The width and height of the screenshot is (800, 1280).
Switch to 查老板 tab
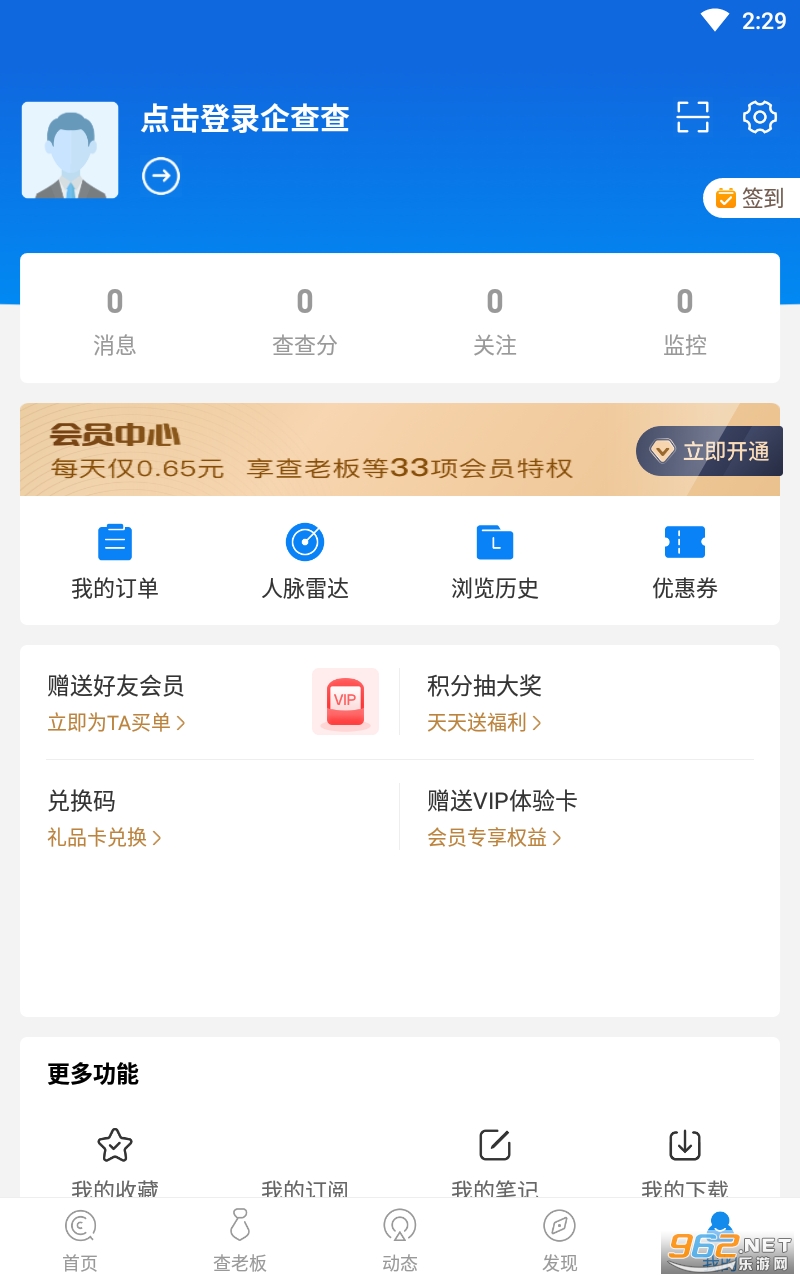click(x=240, y=1240)
